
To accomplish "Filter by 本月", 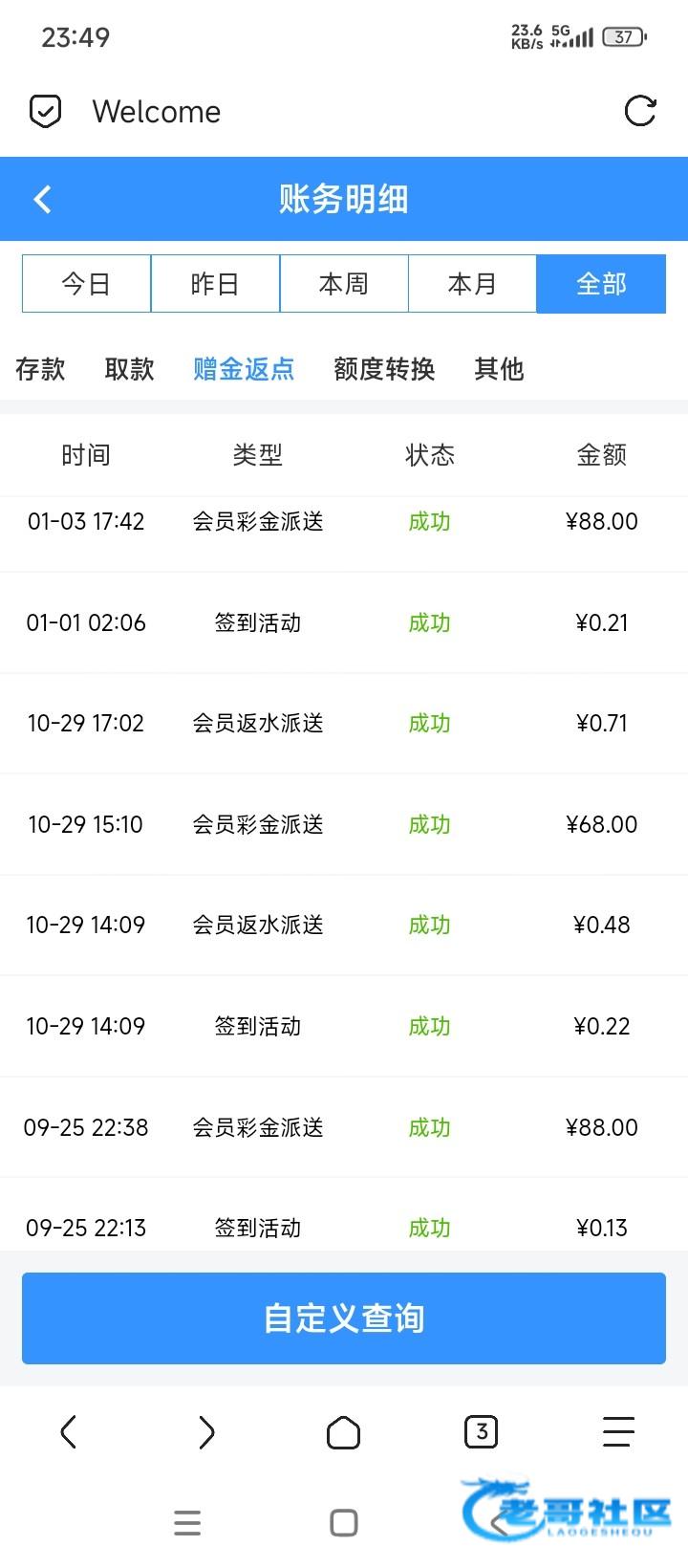I will pyautogui.click(x=472, y=284).
